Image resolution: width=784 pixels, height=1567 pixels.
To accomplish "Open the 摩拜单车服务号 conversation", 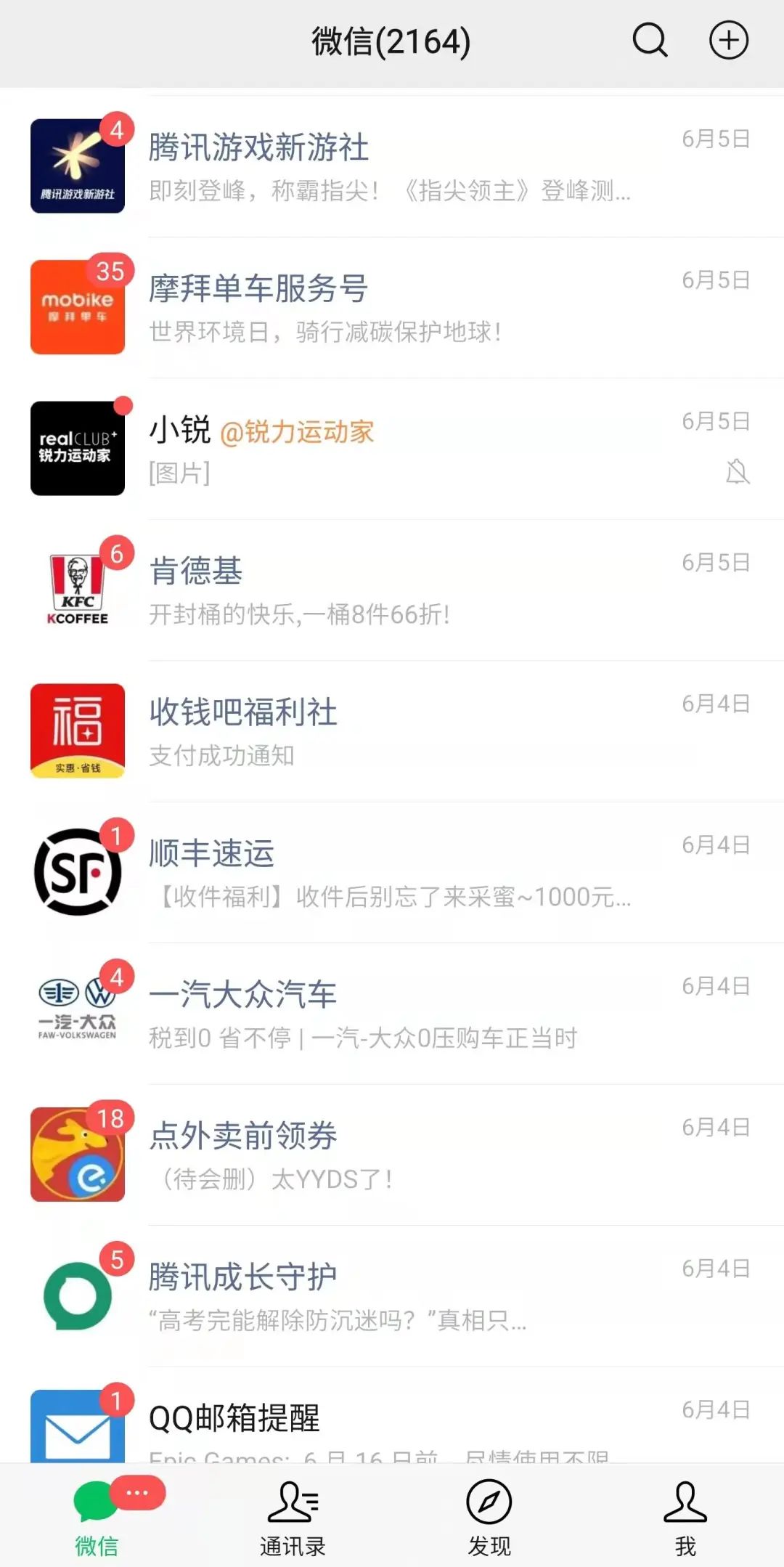I will 392,307.
